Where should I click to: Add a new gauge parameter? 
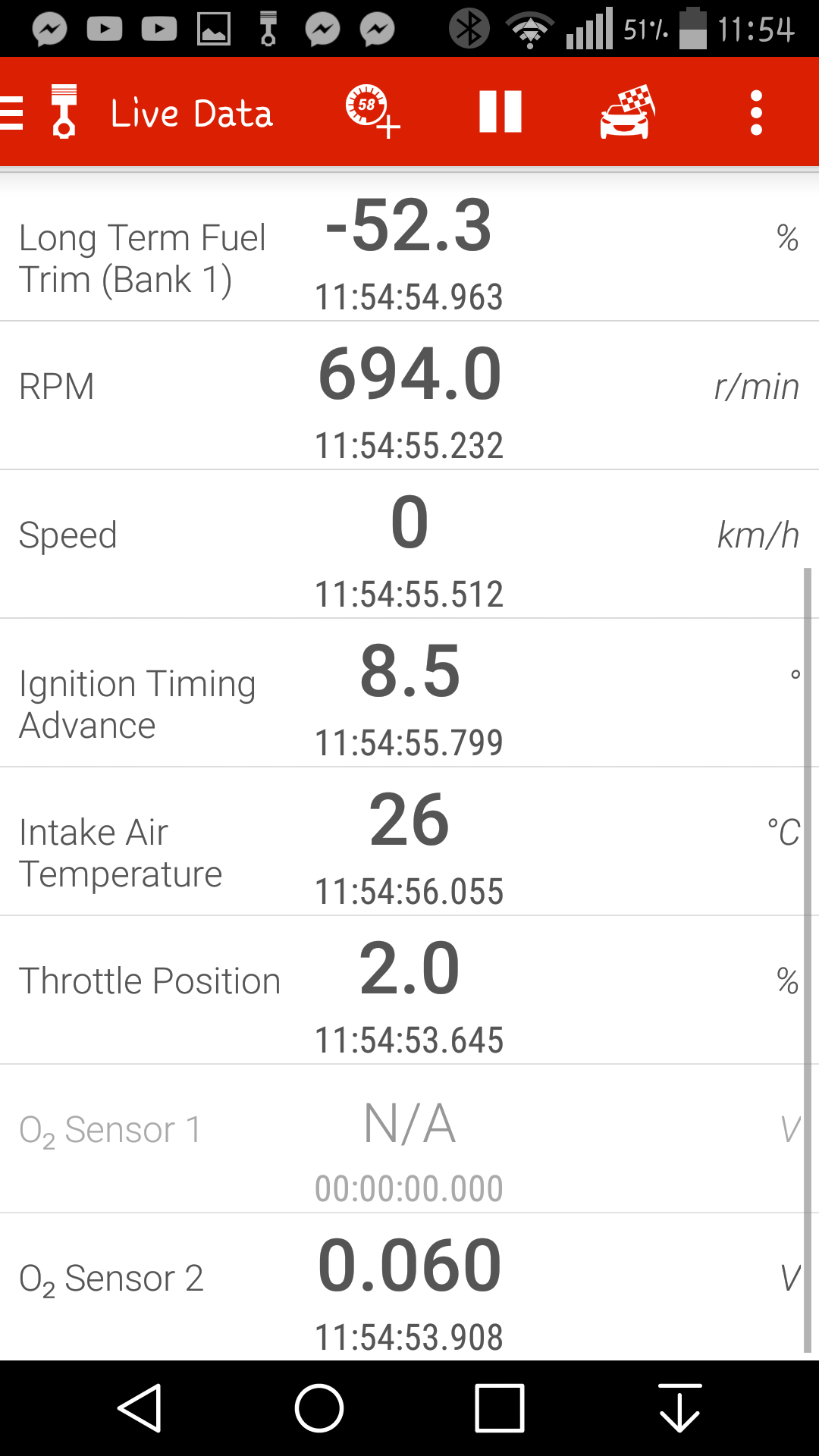click(372, 112)
